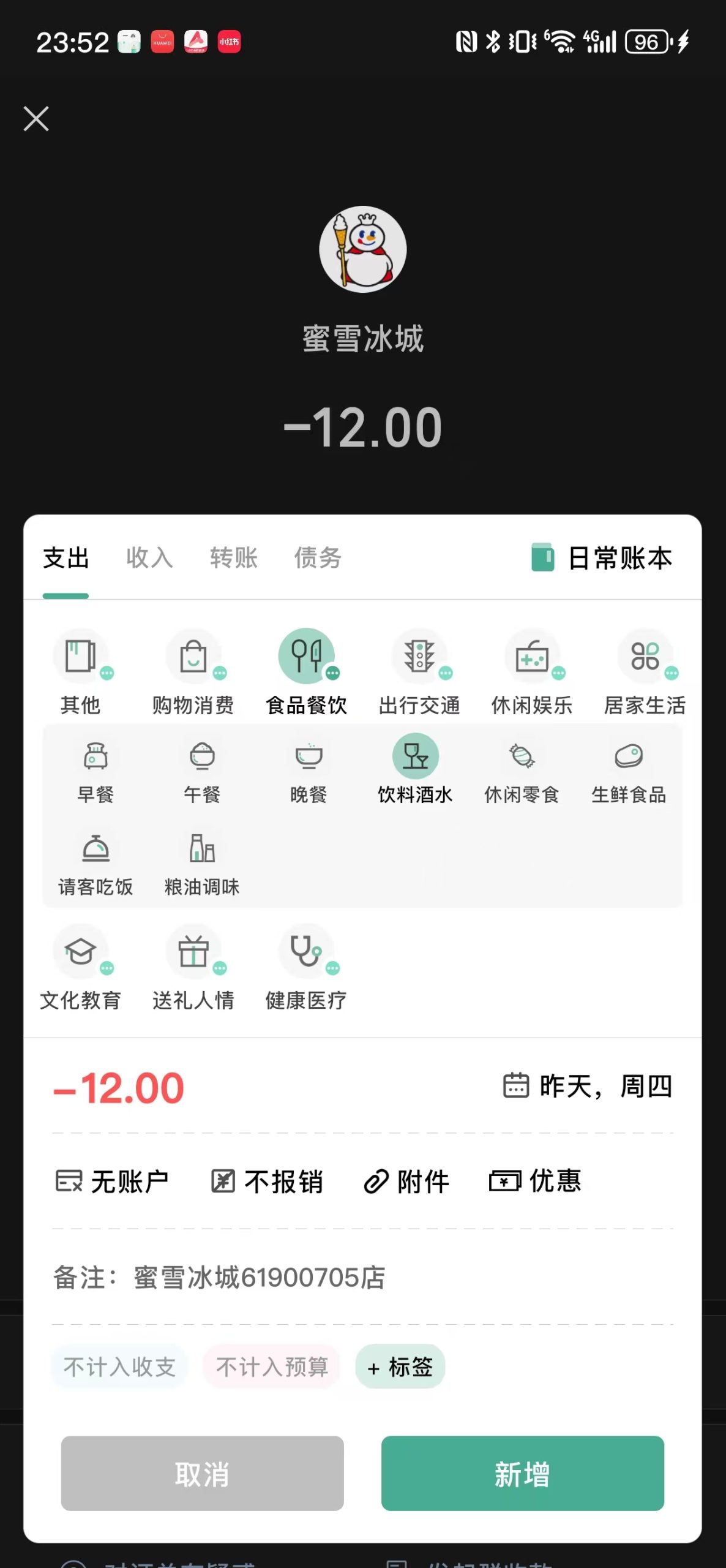The width and height of the screenshot is (726, 1568).
Task: Switch to the 收入 tab
Action: pos(148,558)
